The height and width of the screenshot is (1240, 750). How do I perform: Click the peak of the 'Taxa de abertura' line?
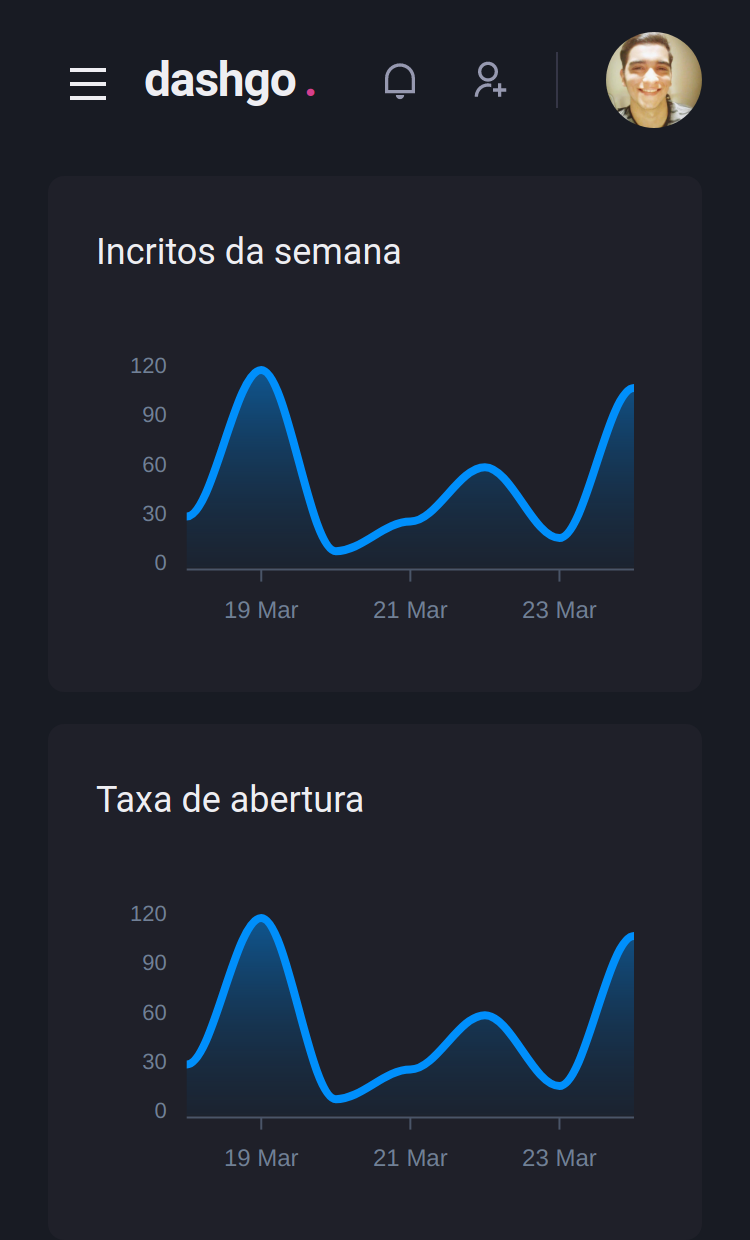tap(260, 918)
